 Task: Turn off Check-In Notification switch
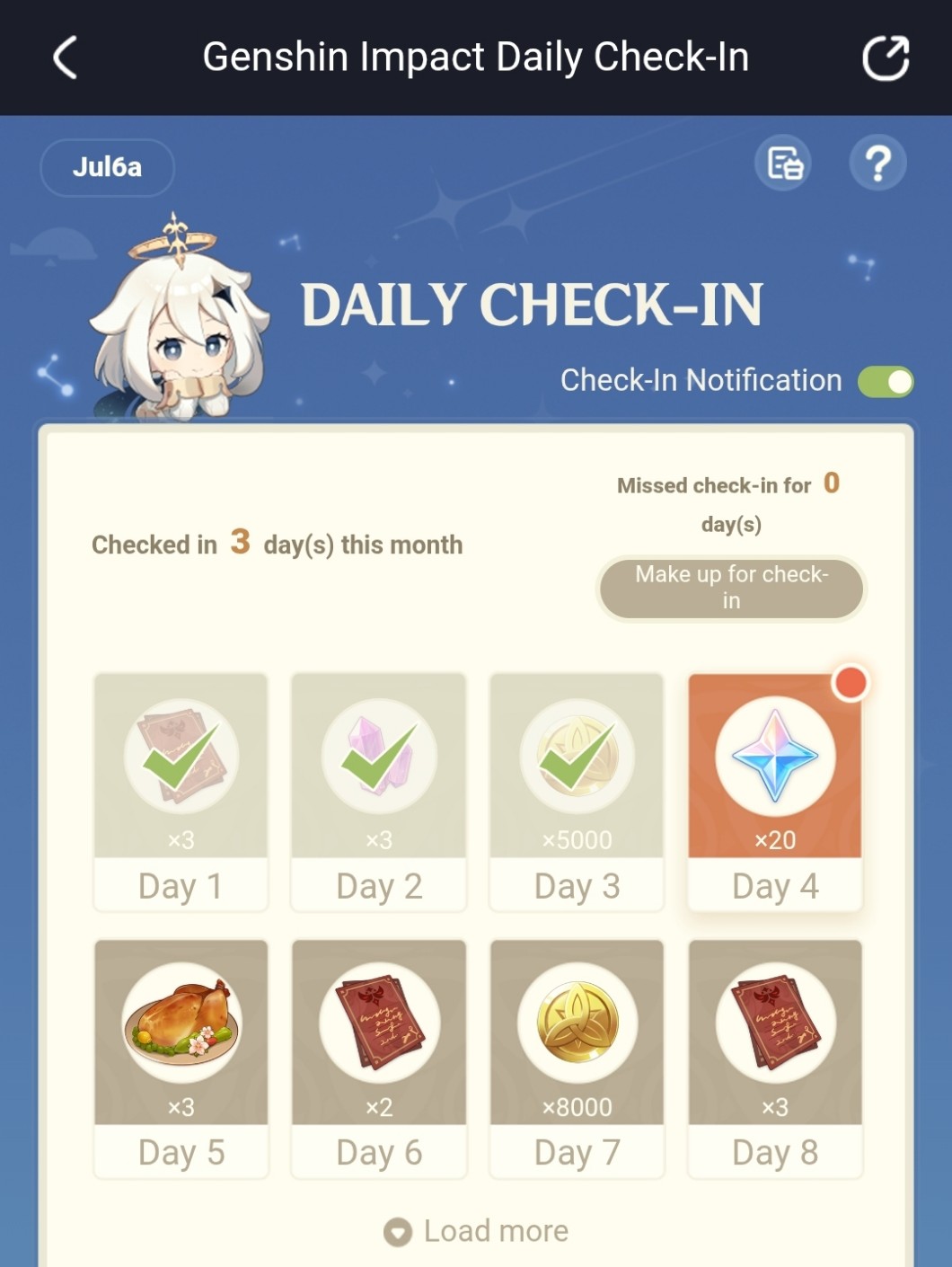[886, 382]
